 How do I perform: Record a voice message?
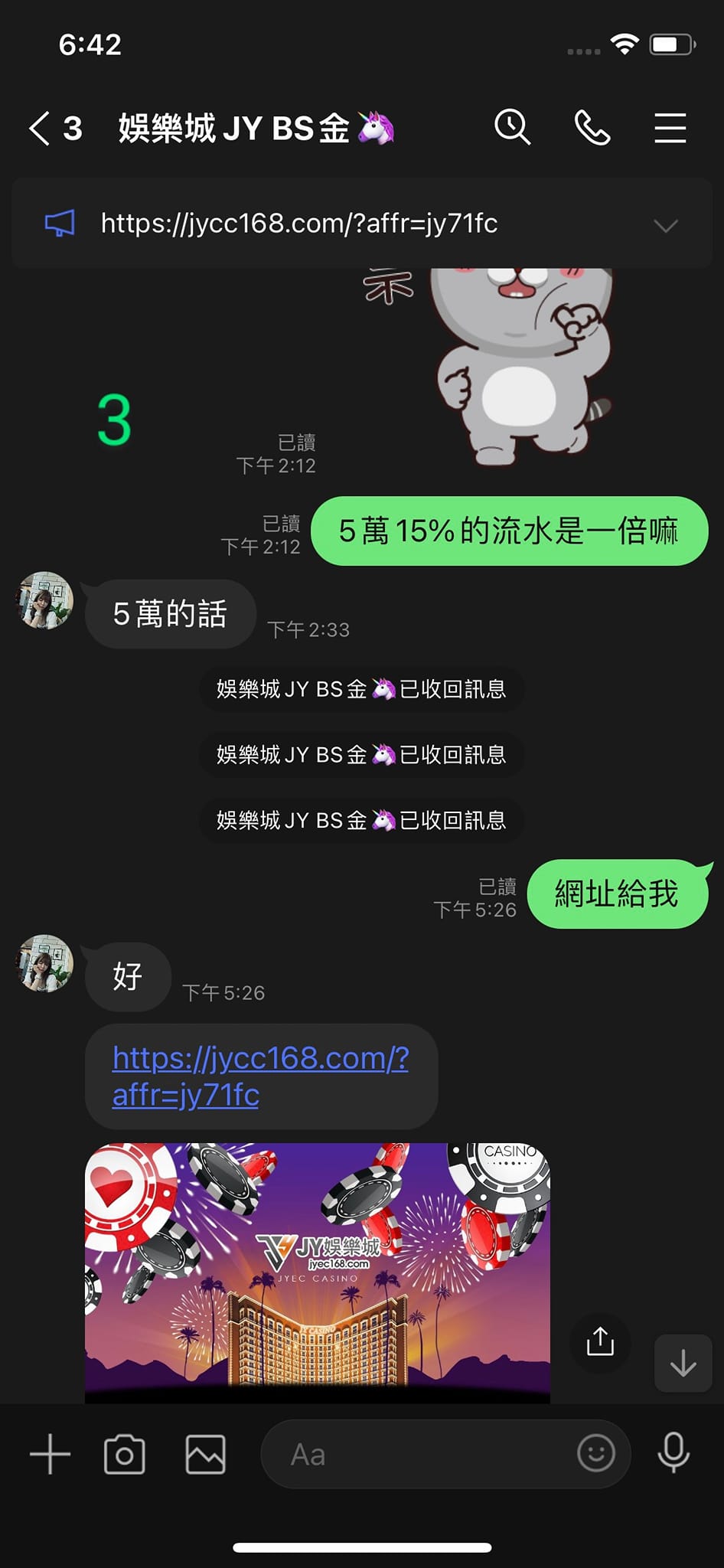[673, 1453]
